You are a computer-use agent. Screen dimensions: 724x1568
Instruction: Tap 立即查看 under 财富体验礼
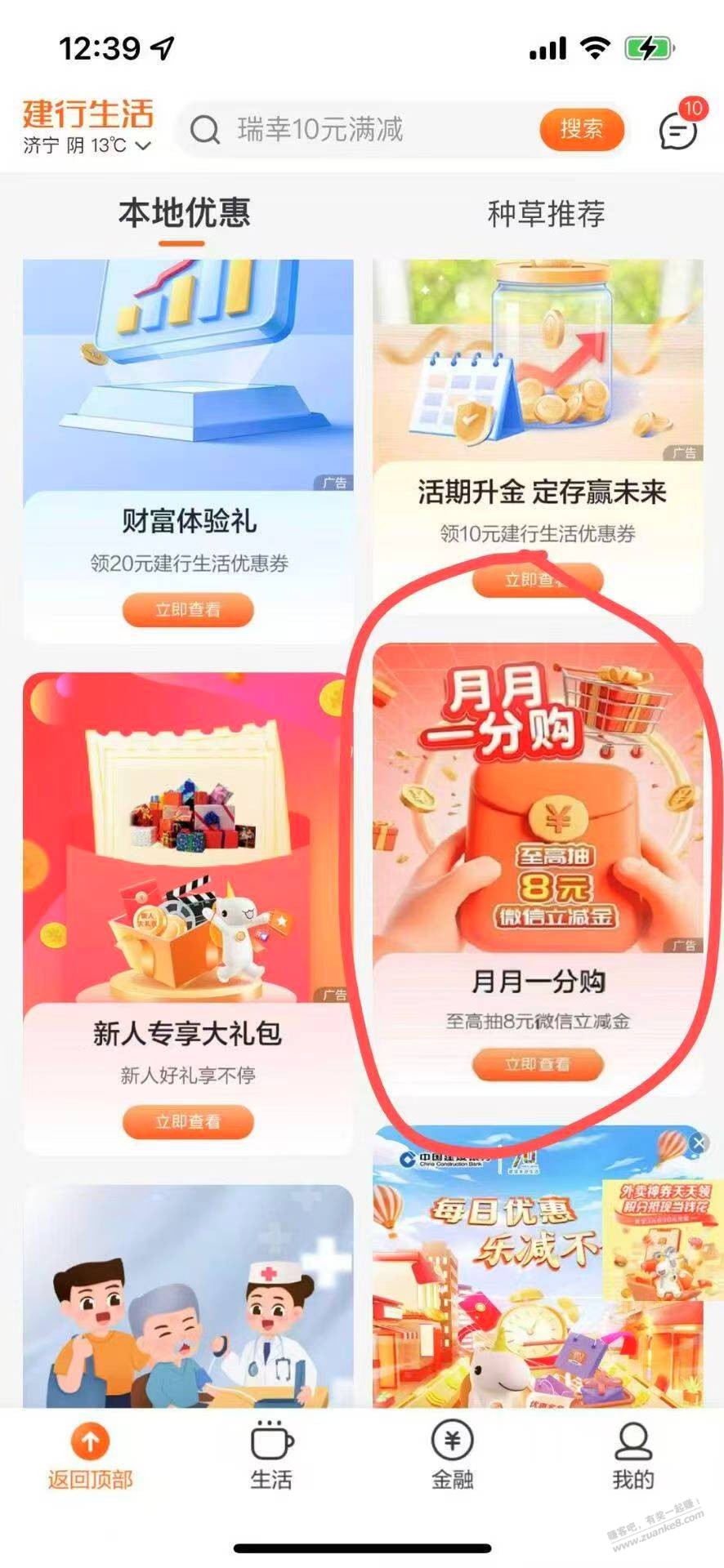pos(188,610)
